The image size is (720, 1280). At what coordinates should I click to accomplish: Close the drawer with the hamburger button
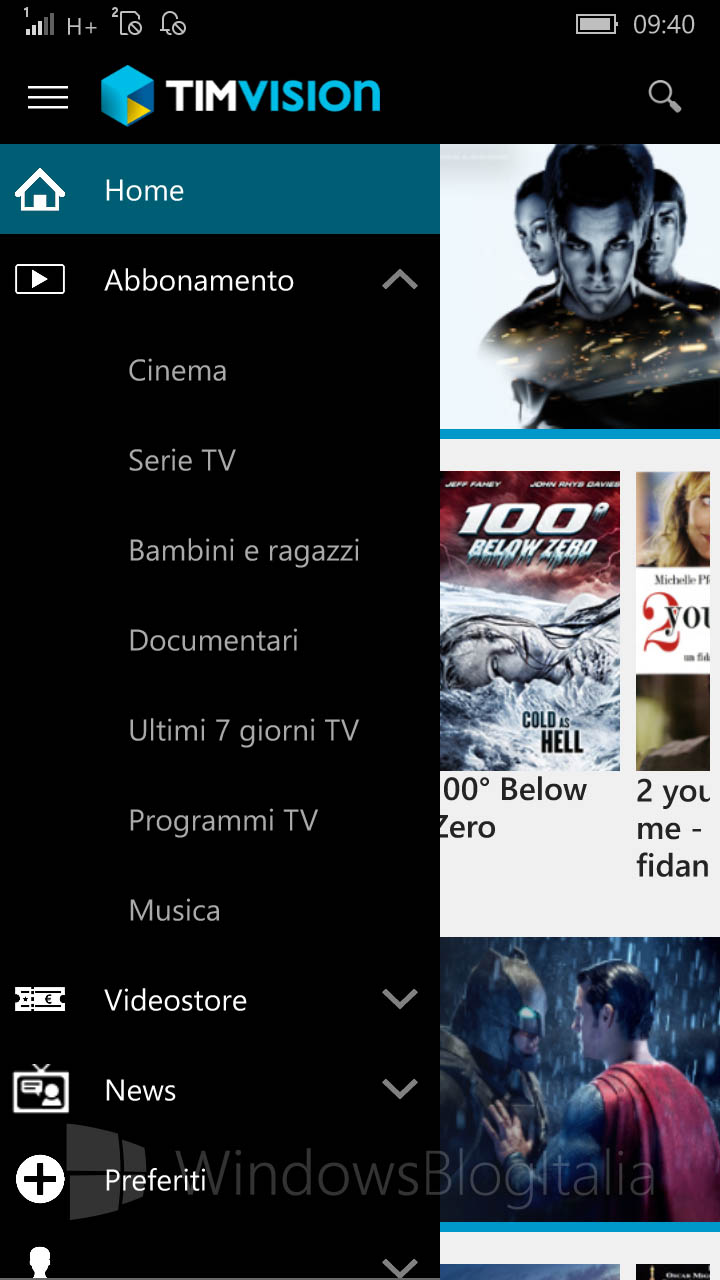point(48,97)
